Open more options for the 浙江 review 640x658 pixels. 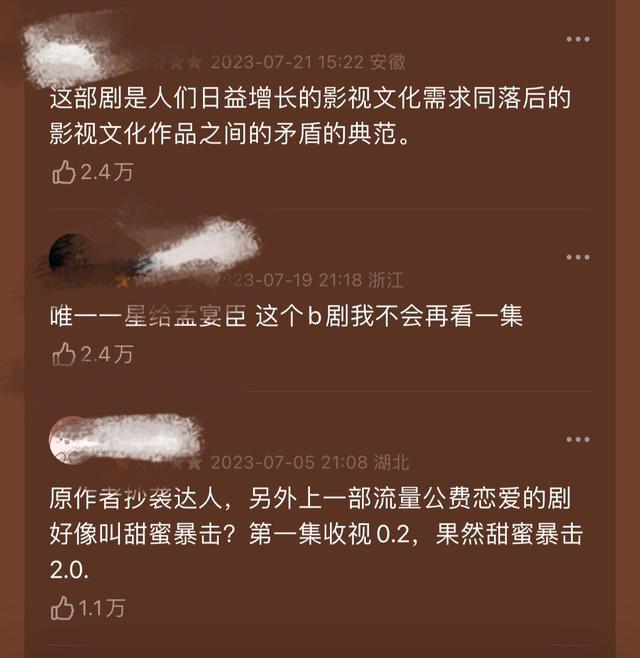point(578,257)
